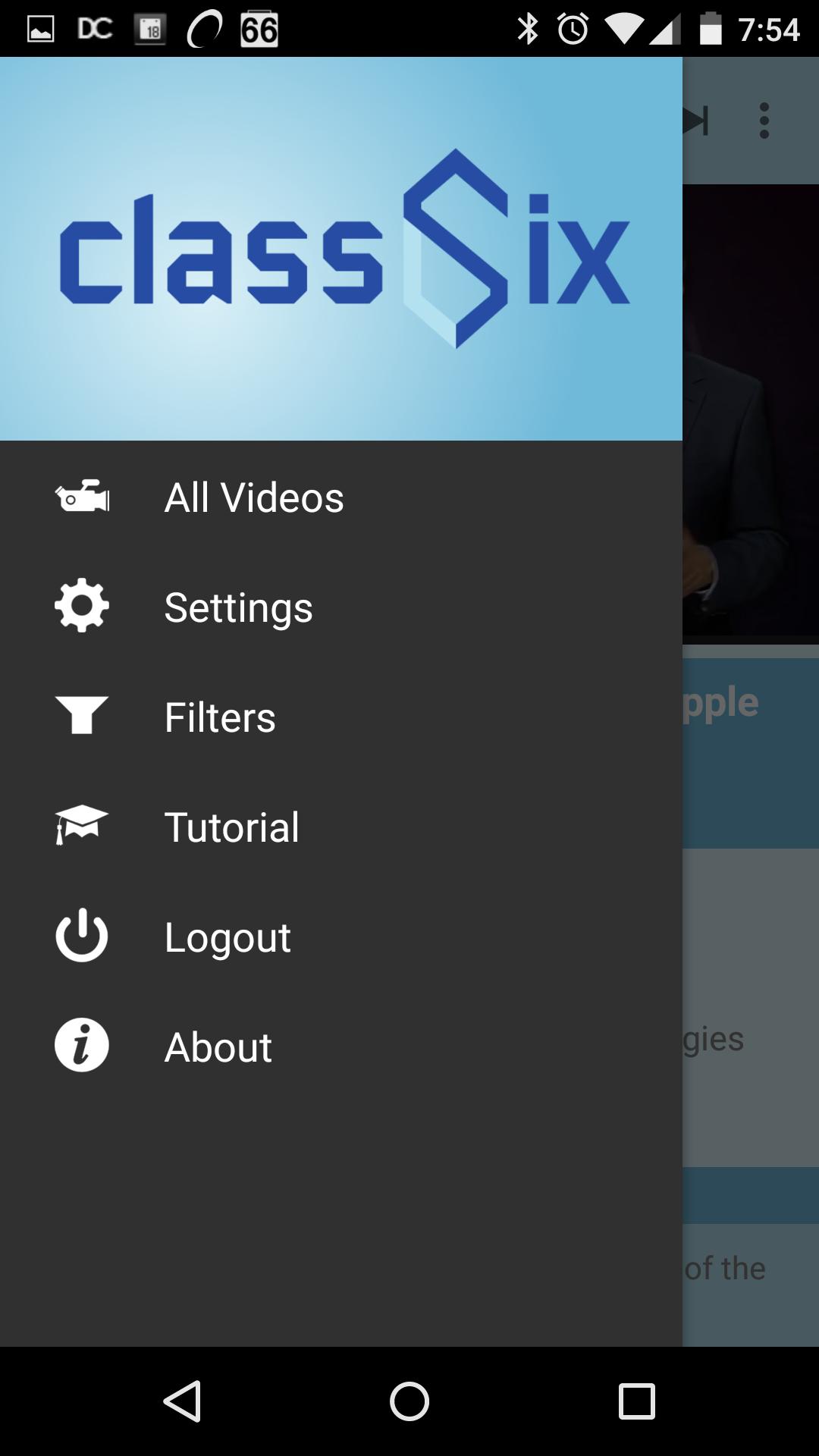Skip to the next video
Image resolution: width=819 pixels, height=1456 pixels.
698,121
